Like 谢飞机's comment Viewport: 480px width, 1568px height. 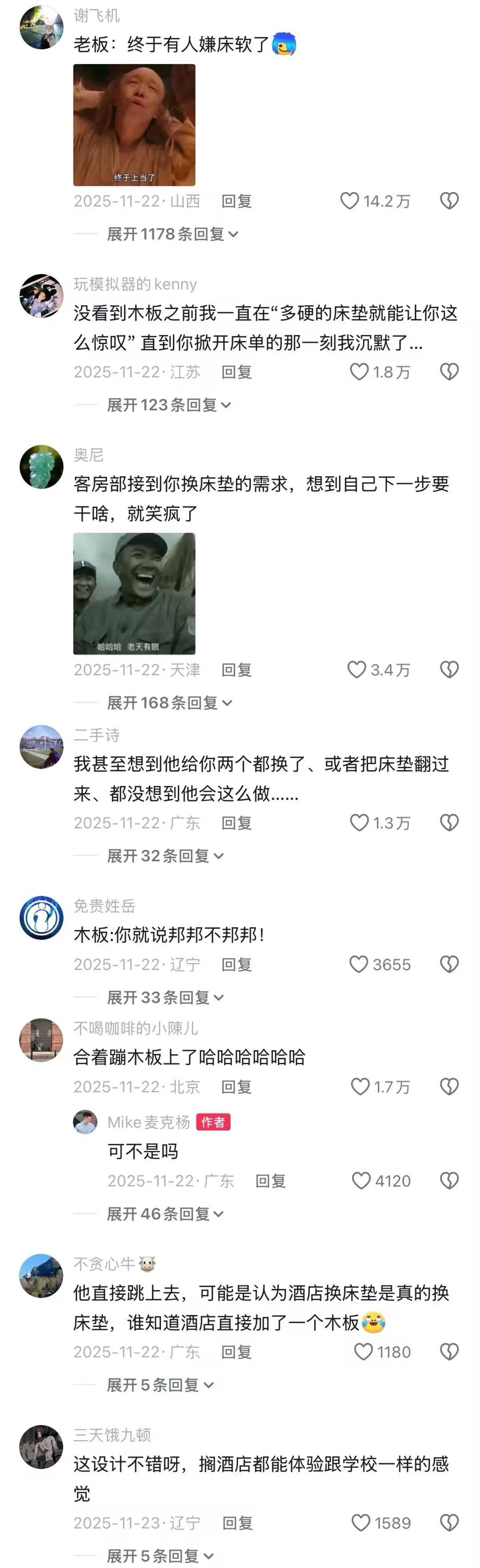coord(350,201)
